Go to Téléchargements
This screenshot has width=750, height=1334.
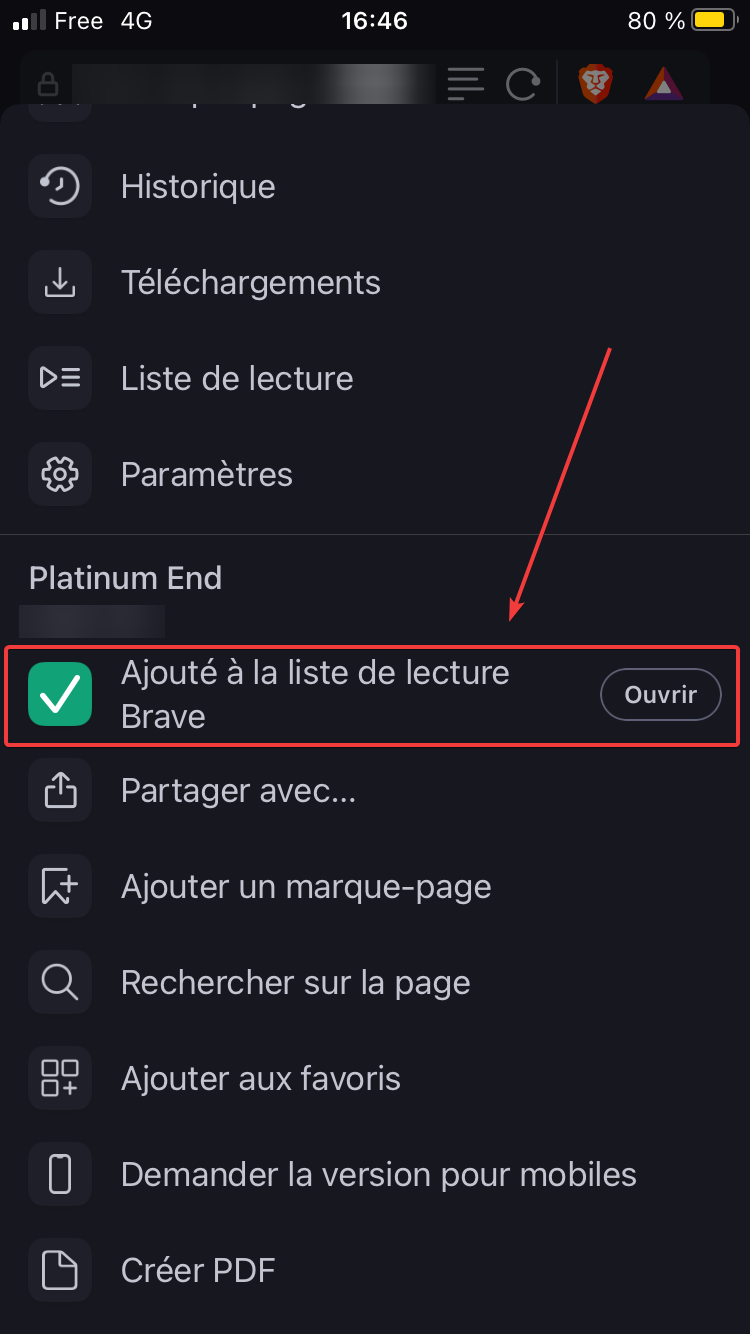250,283
